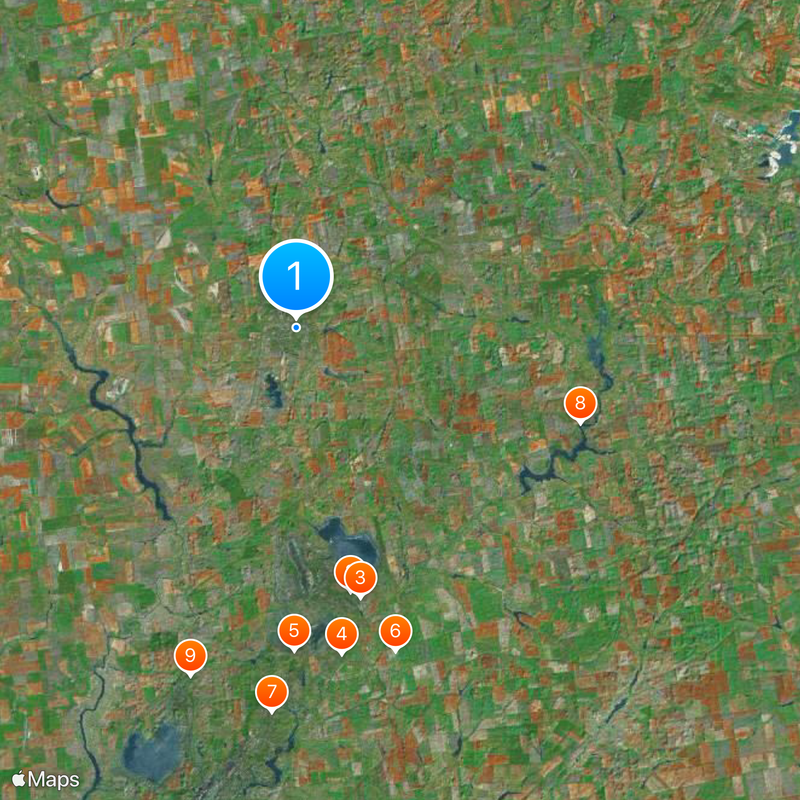Select the large blue pin numbered 1
800x800 pixels.
point(296,276)
